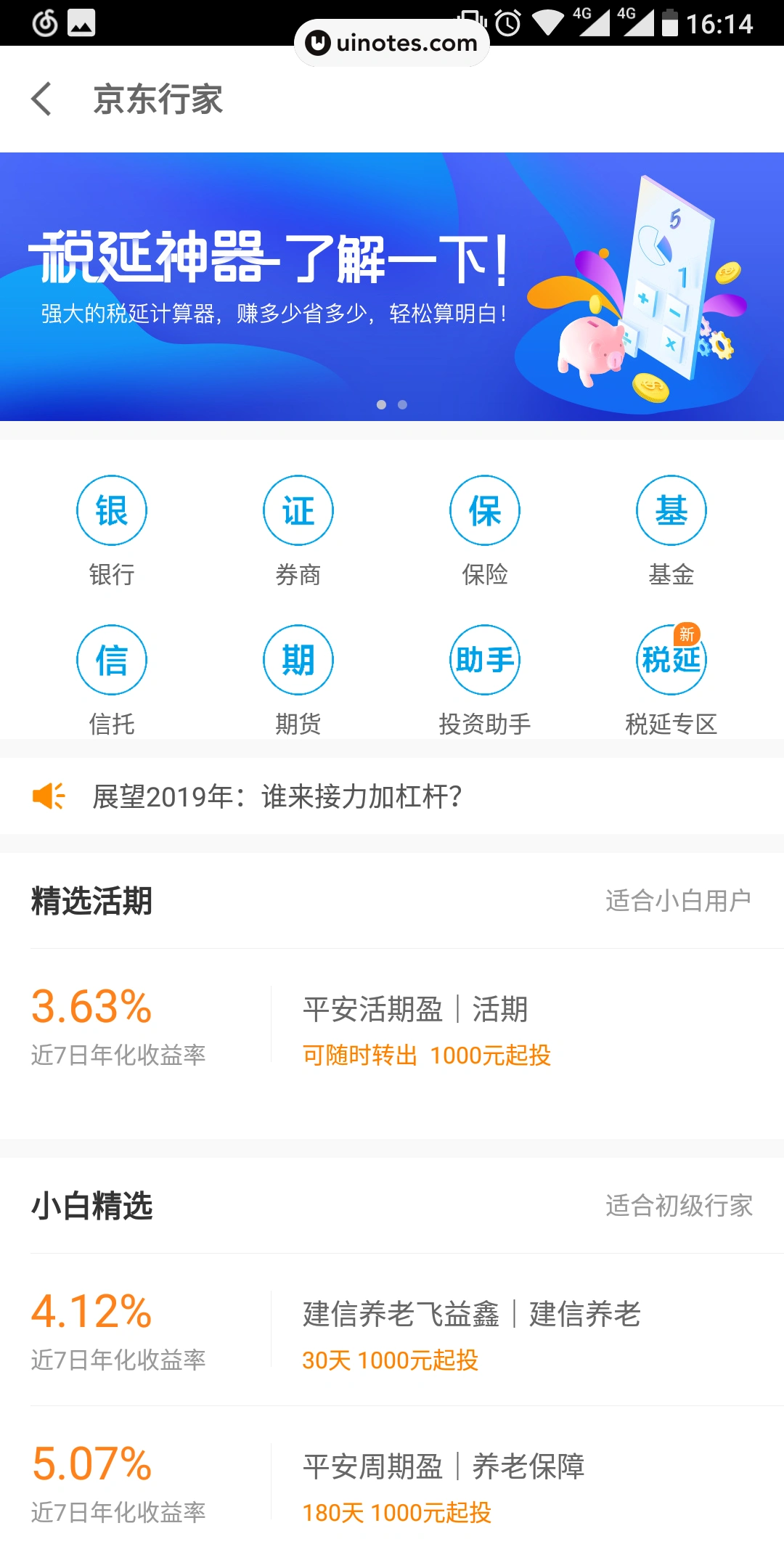Screen dimensions: 784x1568
Task: Tap the orange speaker announcement icon
Action: coord(48,796)
